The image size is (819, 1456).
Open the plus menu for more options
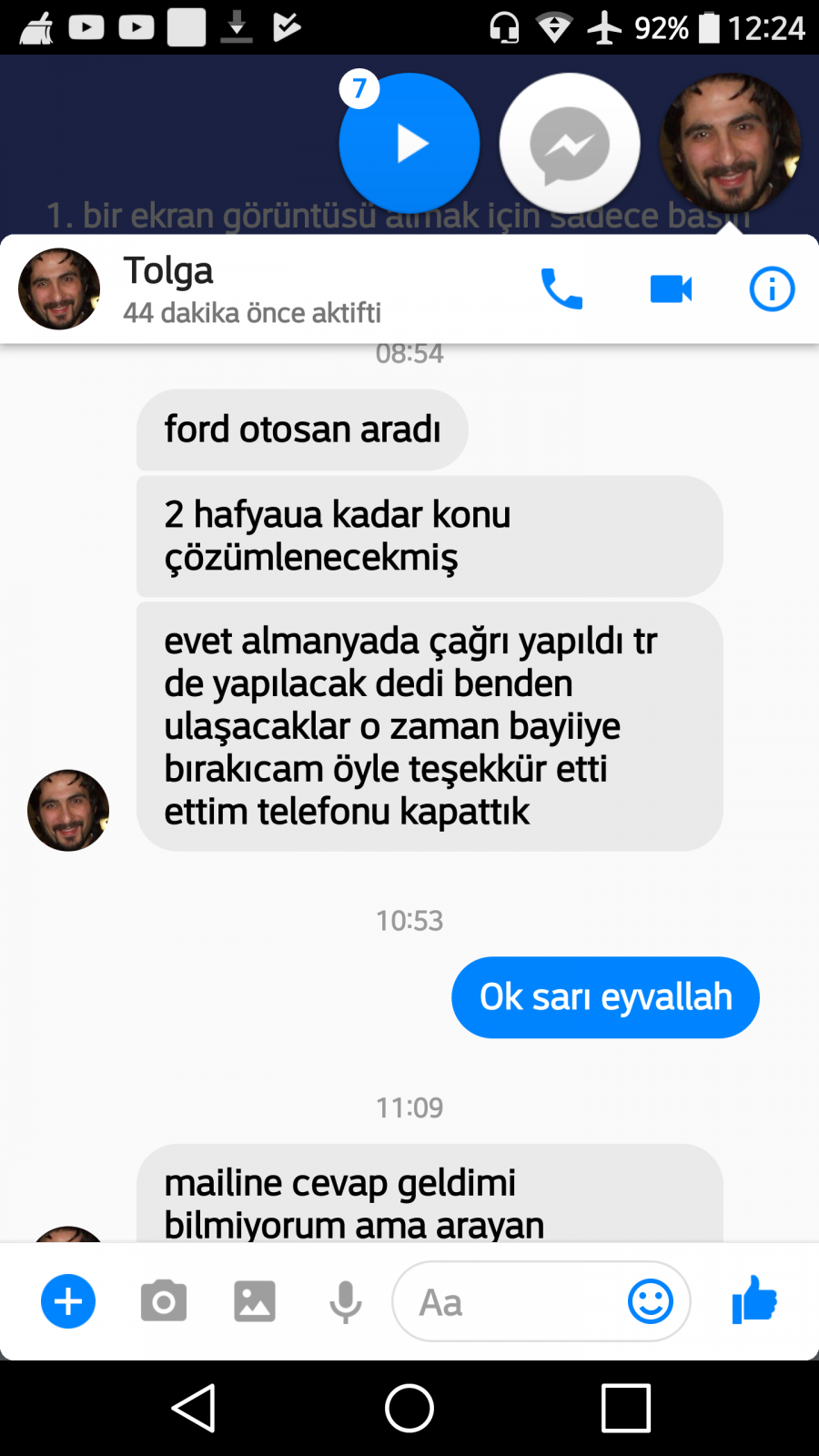[x=68, y=1301]
